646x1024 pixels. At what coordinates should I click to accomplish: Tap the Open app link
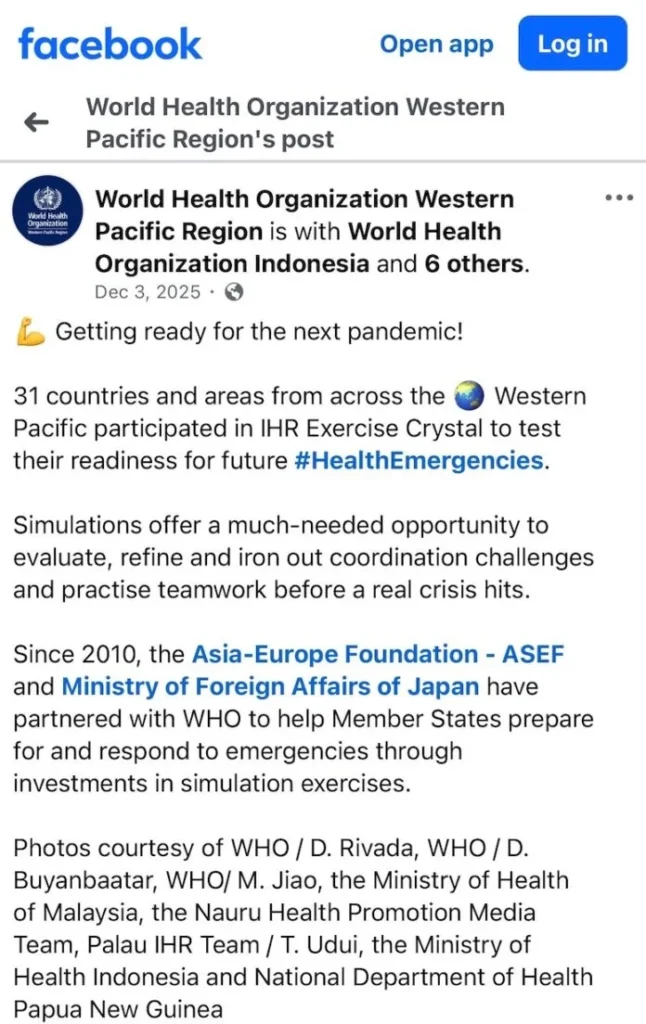436,44
